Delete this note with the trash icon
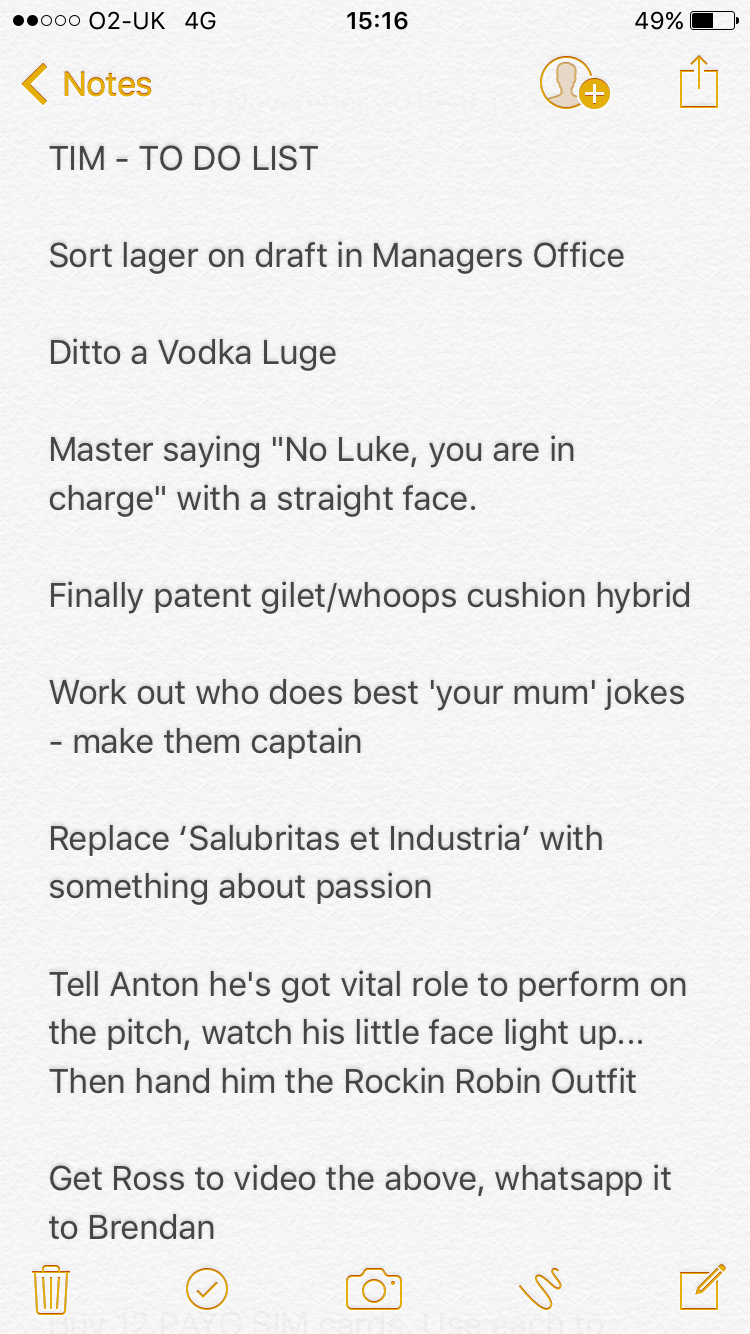Screen dimensions: 750x1334 (50, 1288)
